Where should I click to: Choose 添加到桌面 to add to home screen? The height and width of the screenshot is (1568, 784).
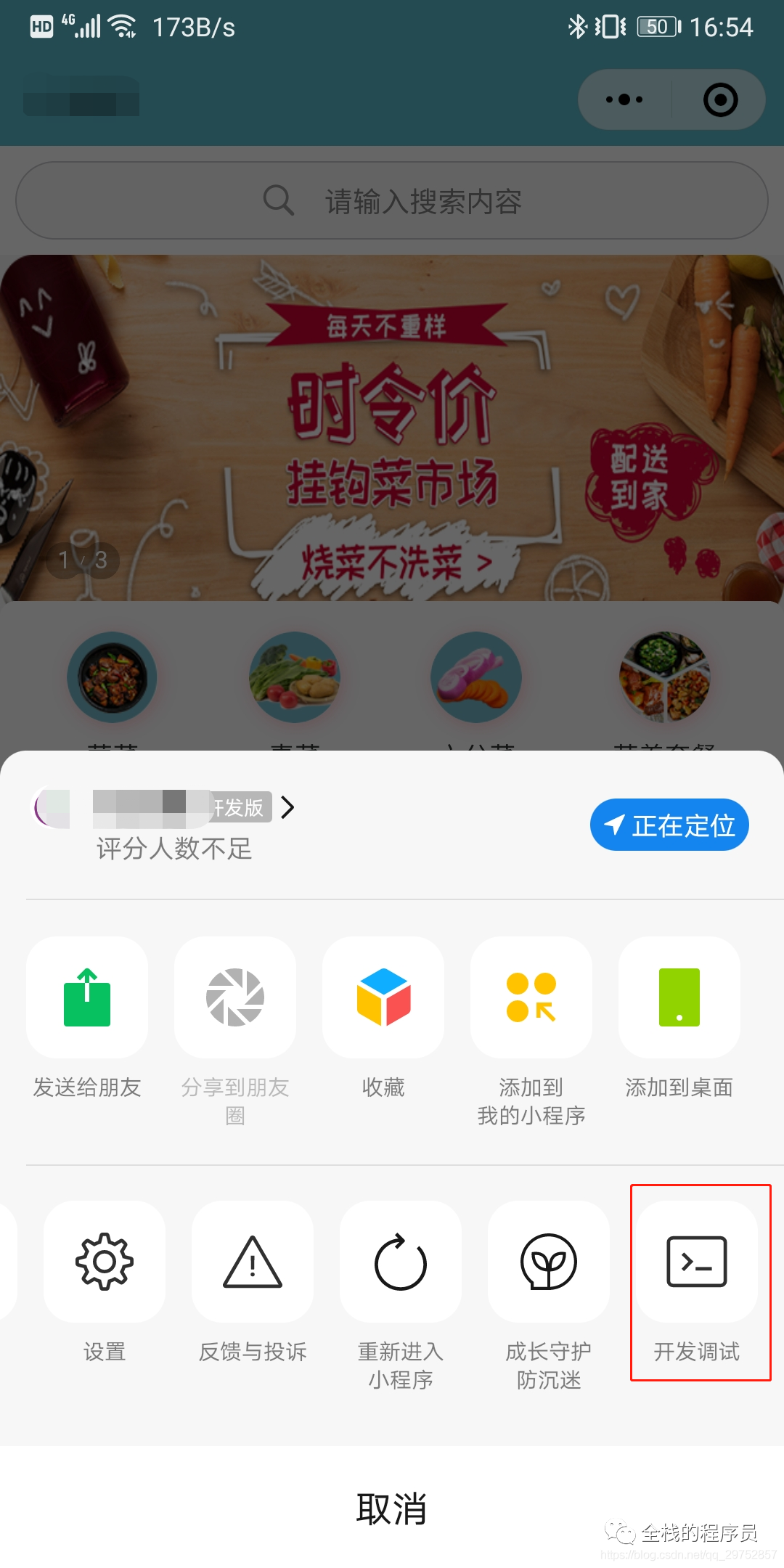coord(679,997)
